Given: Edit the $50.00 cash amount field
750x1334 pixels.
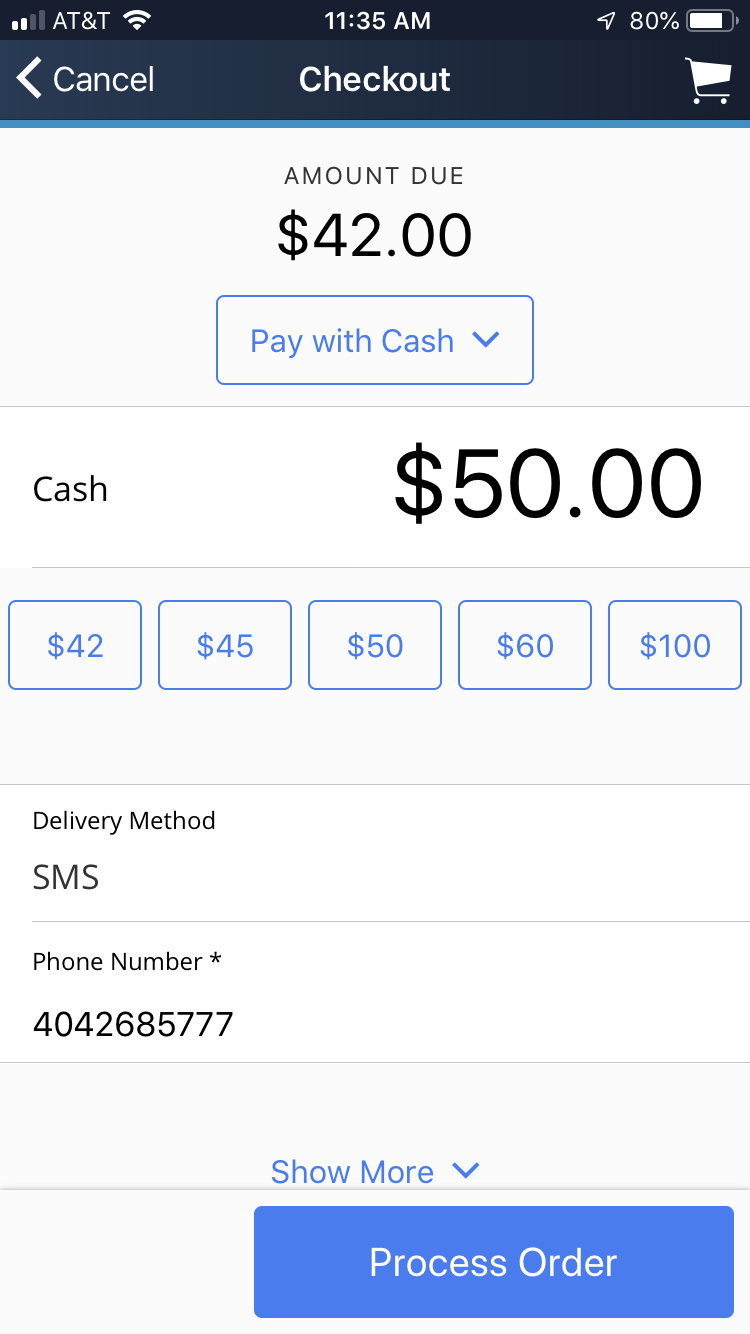Looking at the screenshot, I should [x=548, y=486].
